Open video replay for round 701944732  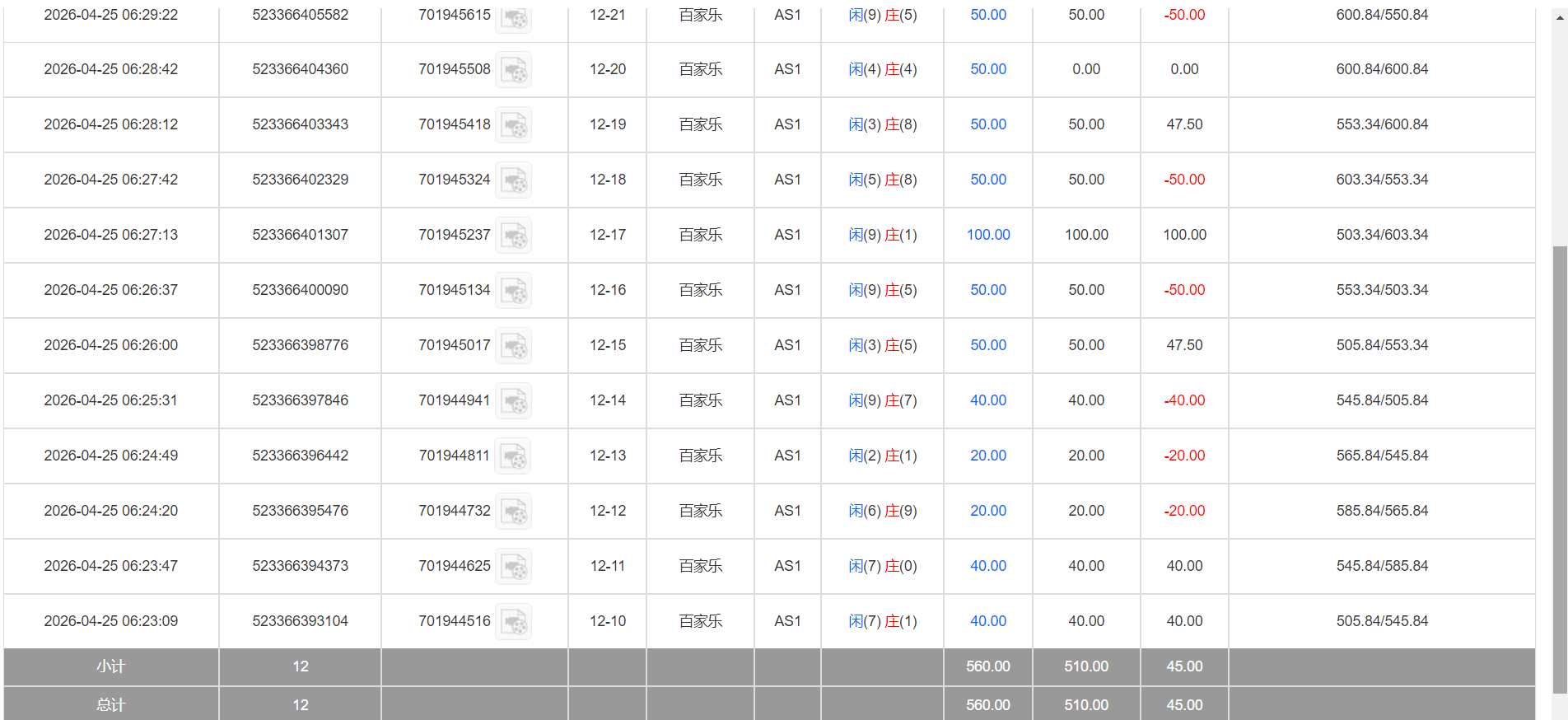click(513, 512)
